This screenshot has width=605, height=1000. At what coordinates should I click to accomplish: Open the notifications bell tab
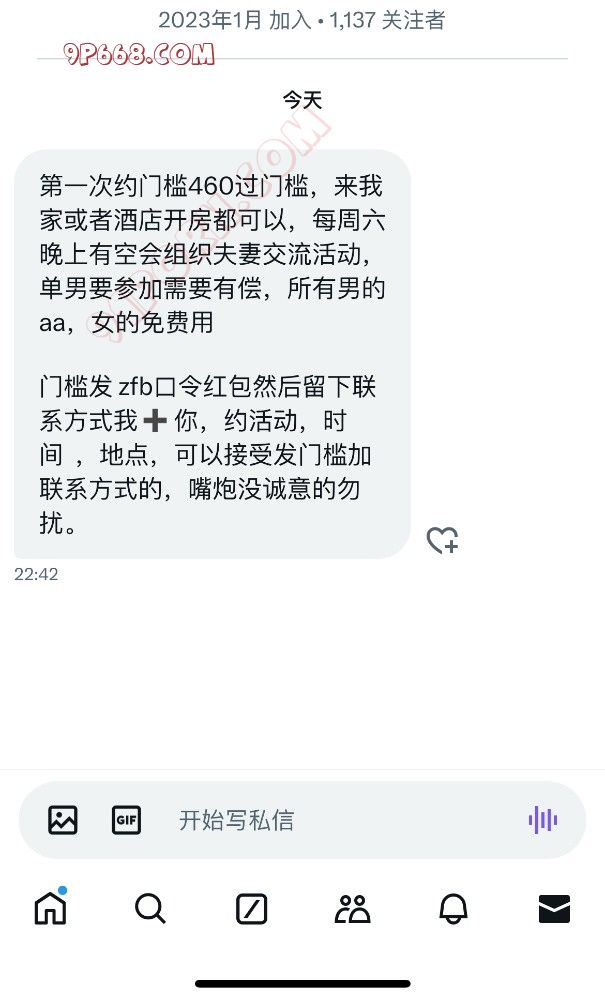pyautogui.click(x=453, y=908)
